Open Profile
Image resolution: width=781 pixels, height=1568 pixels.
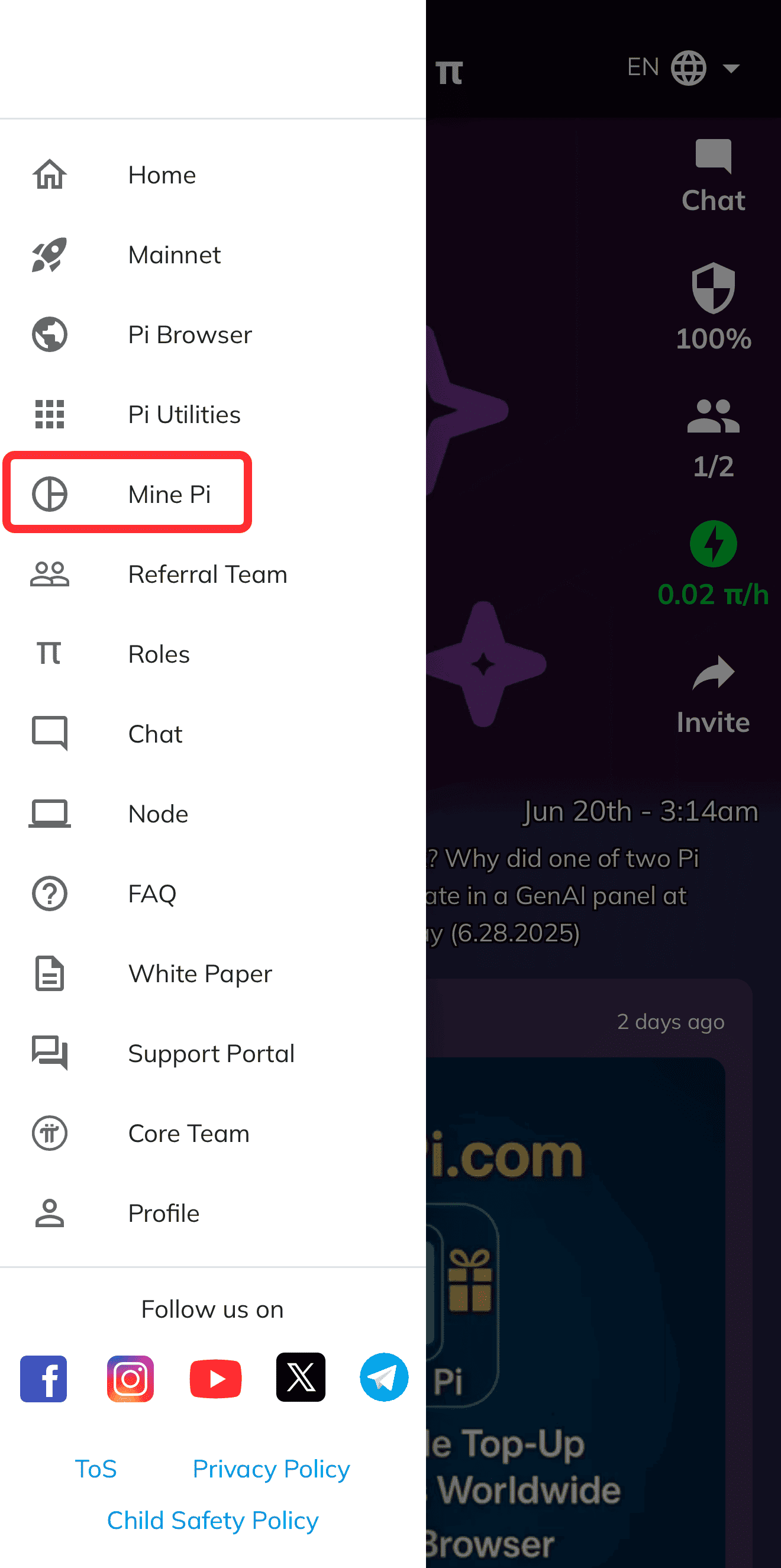coord(164,1213)
